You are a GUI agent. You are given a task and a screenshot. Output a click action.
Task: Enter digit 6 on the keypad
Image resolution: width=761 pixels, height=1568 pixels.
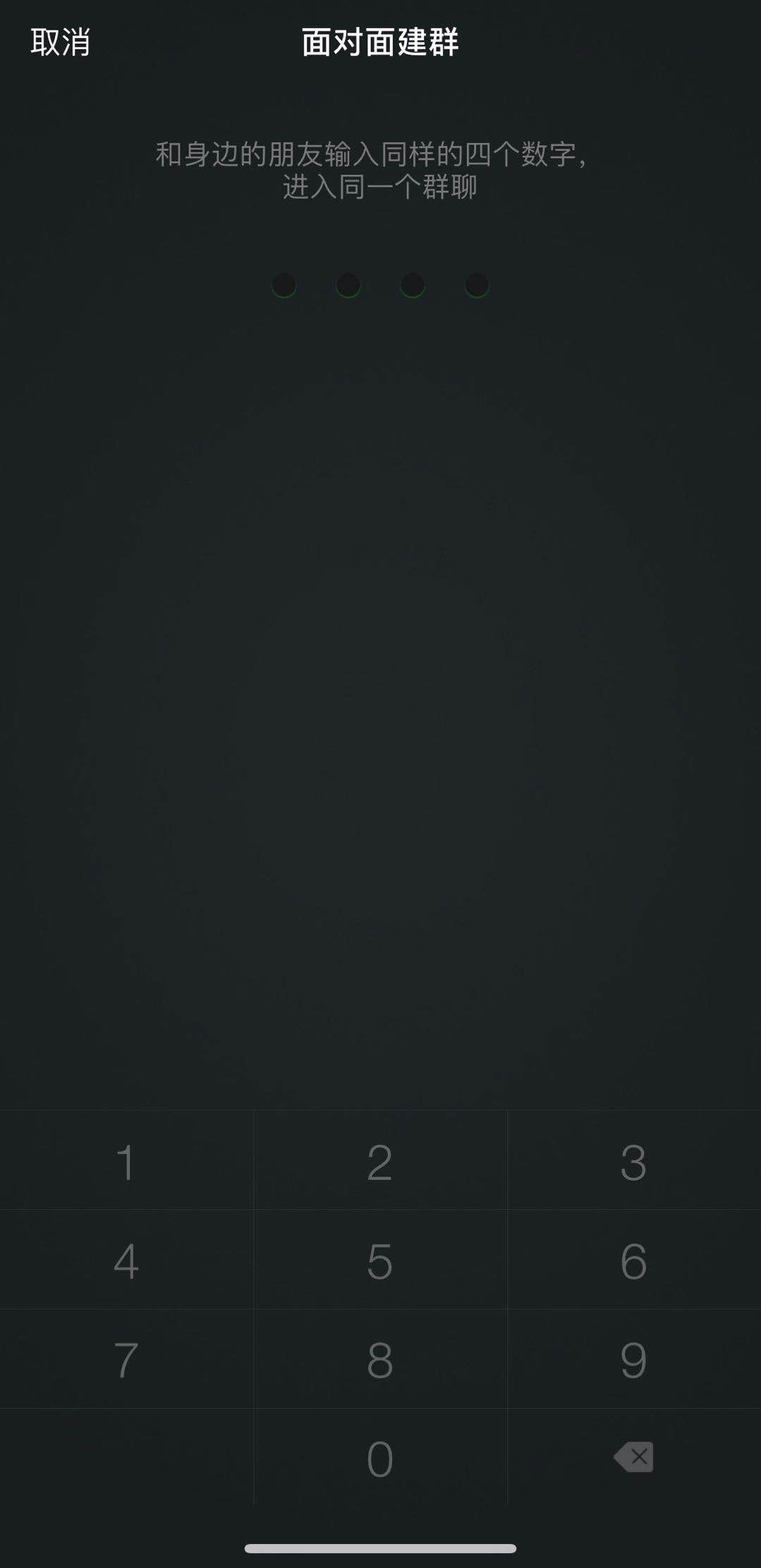click(633, 1260)
